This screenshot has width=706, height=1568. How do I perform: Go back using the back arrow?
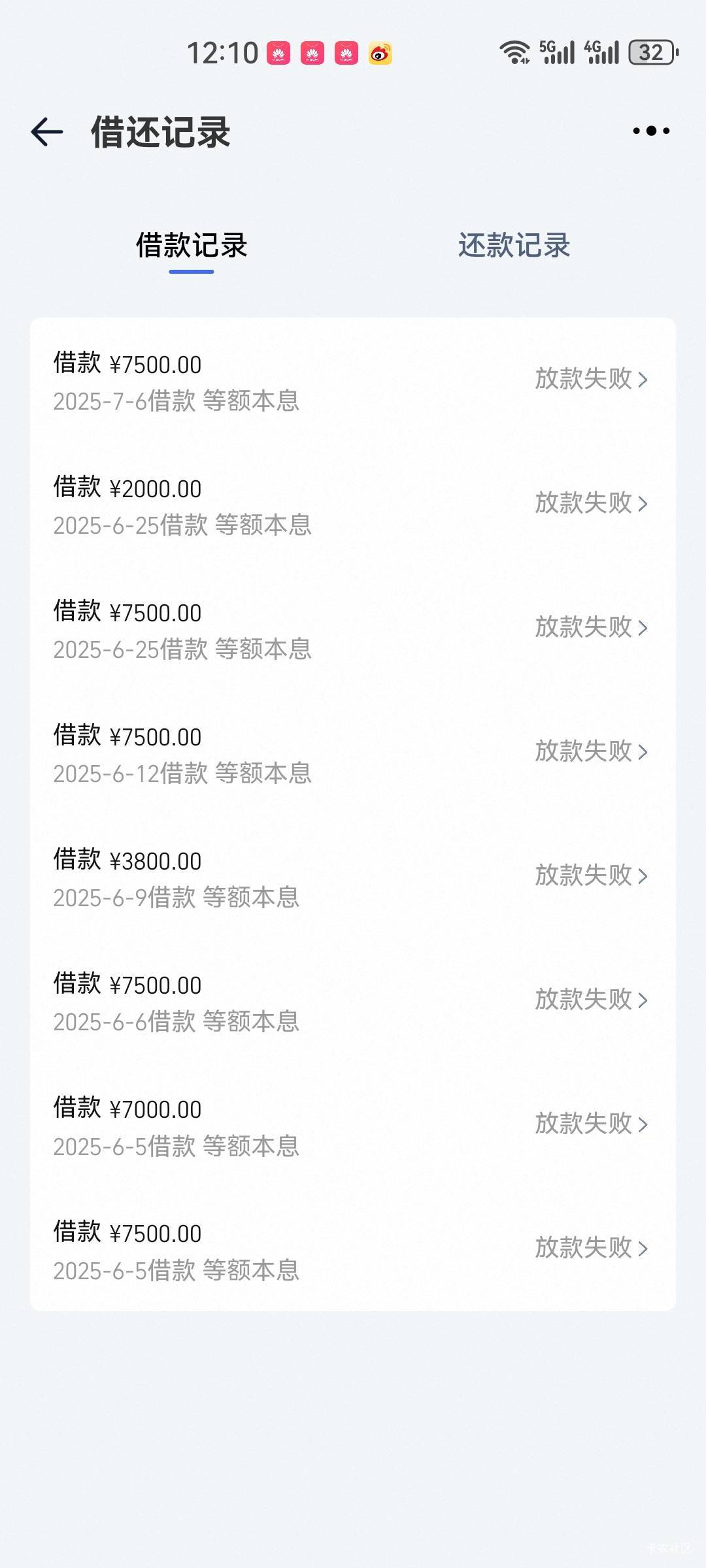coord(47,132)
